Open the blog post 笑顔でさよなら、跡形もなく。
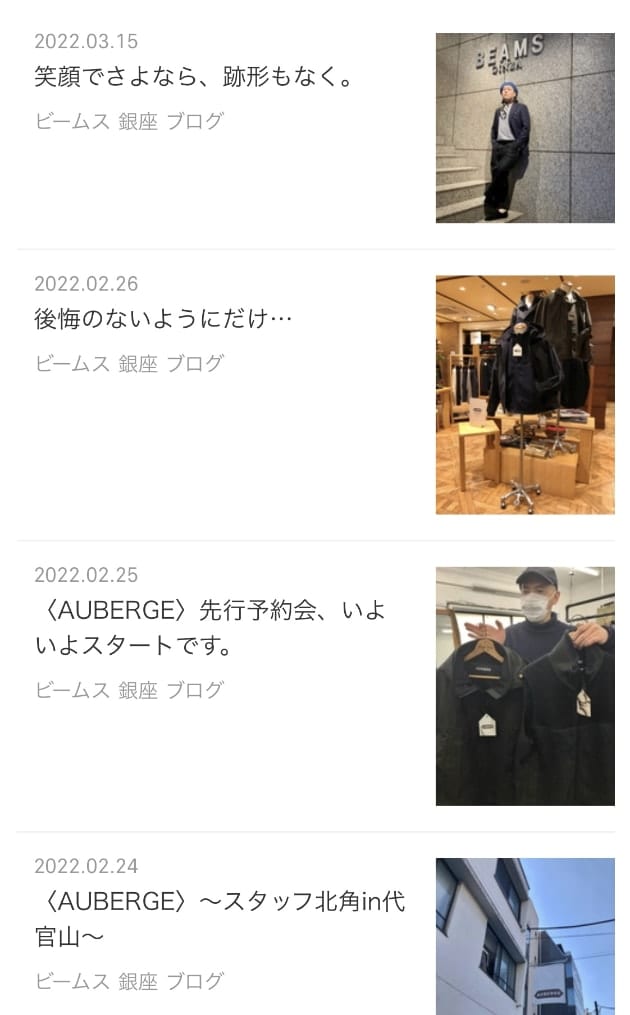 click(195, 77)
